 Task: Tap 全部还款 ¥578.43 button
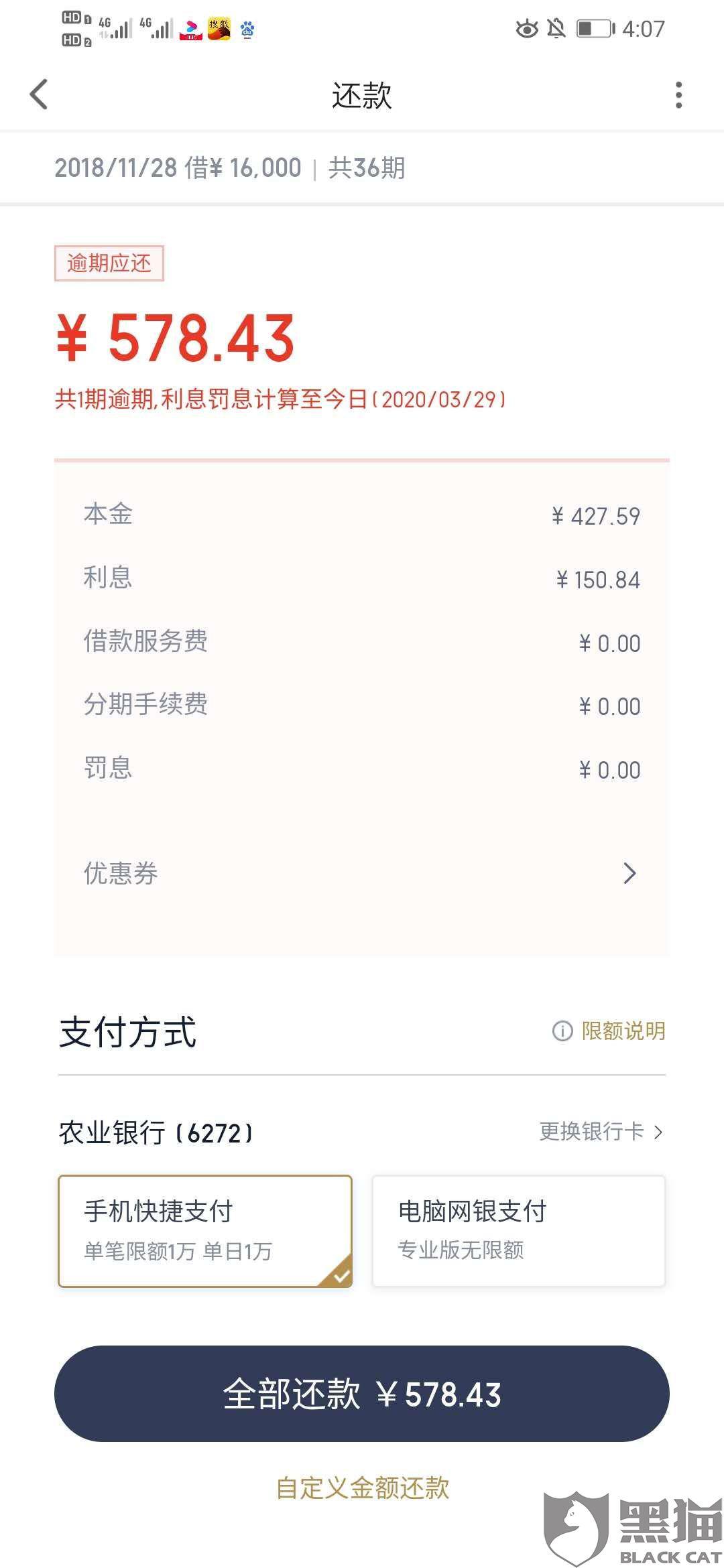coord(362,1394)
